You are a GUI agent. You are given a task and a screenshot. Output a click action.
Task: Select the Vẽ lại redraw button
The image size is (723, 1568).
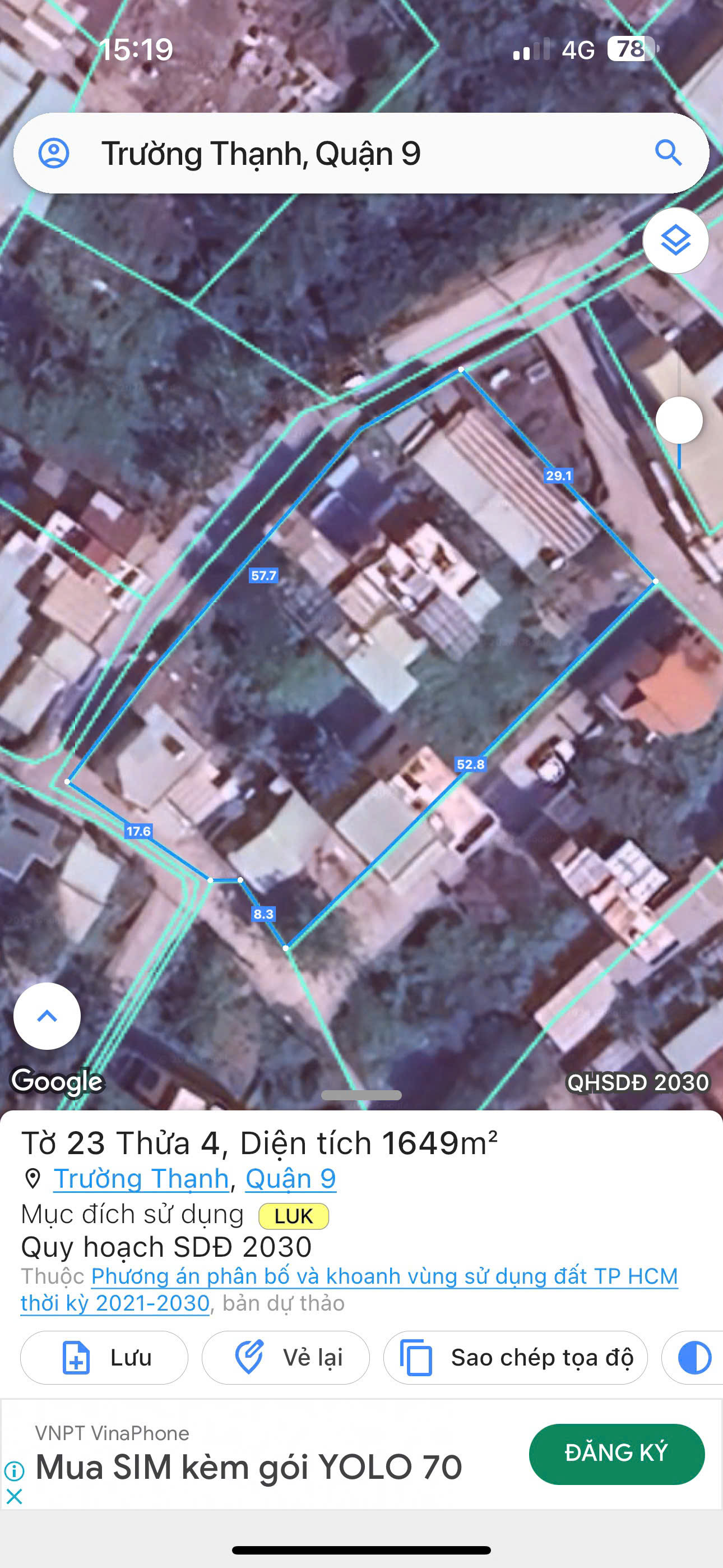[285, 1357]
